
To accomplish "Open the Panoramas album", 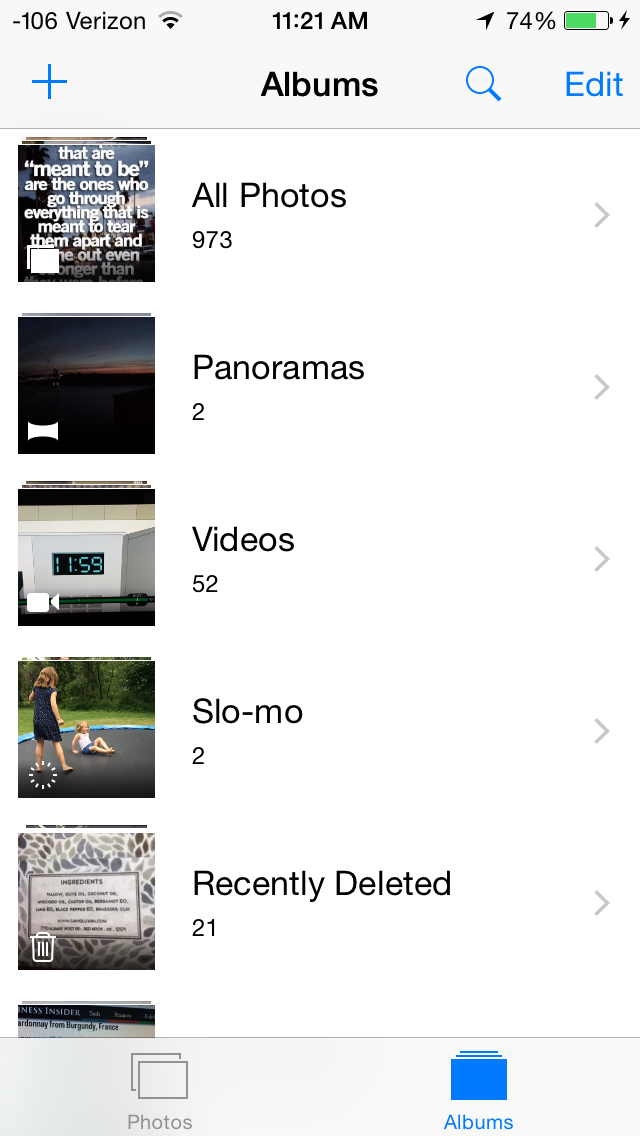I will coord(320,386).
